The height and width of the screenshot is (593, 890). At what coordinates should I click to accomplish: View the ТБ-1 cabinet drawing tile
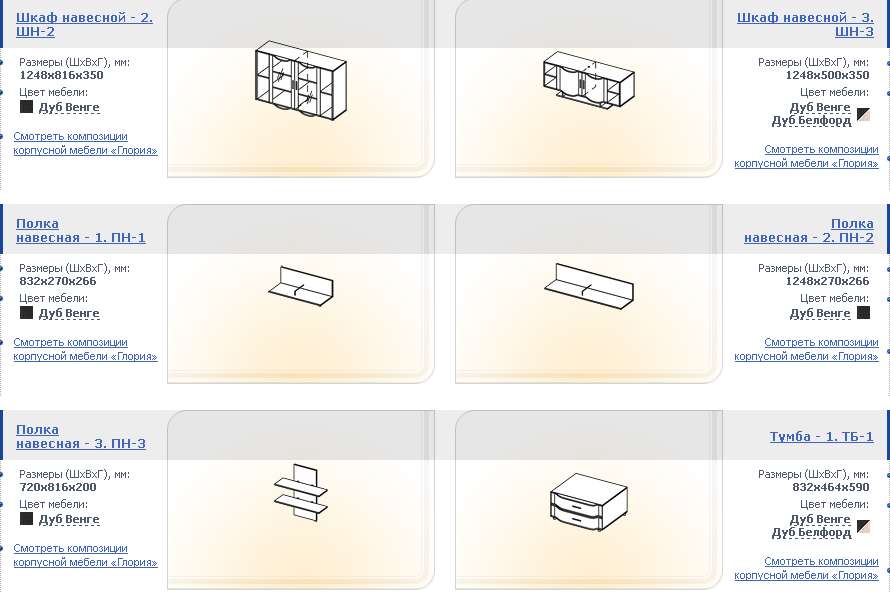[x=588, y=498]
